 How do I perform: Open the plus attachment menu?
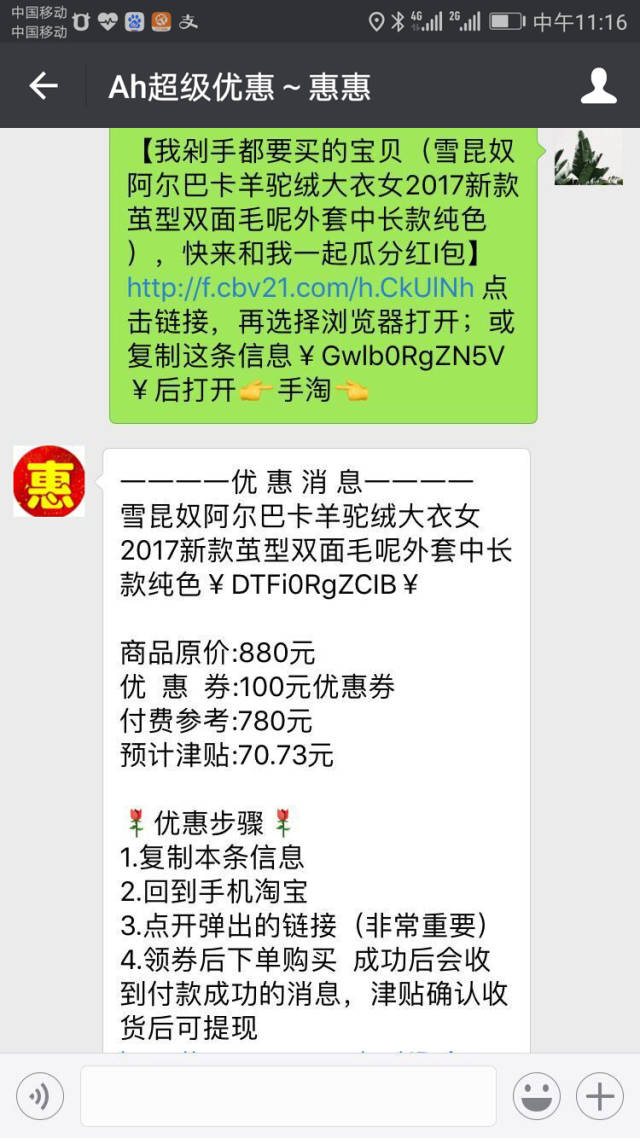(x=600, y=1097)
